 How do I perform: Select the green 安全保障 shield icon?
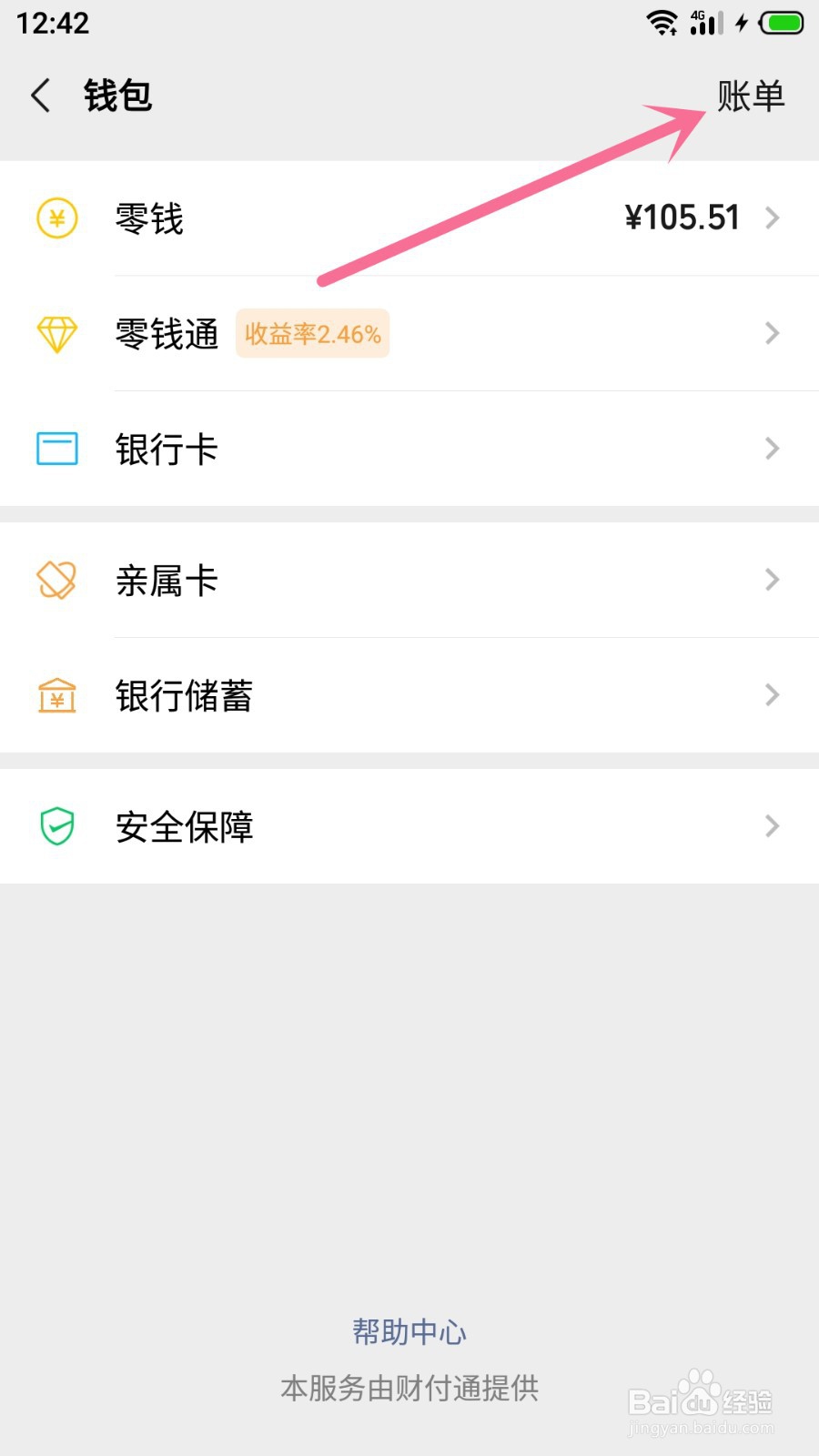(x=56, y=826)
